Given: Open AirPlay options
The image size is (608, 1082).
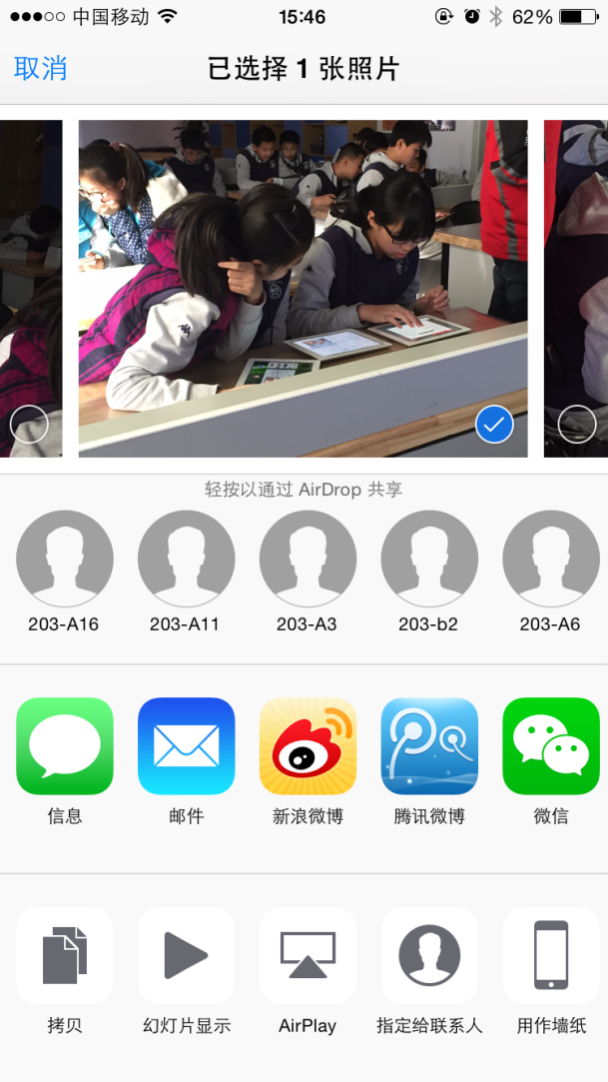Looking at the screenshot, I should pyautogui.click(x=308, y=955).
